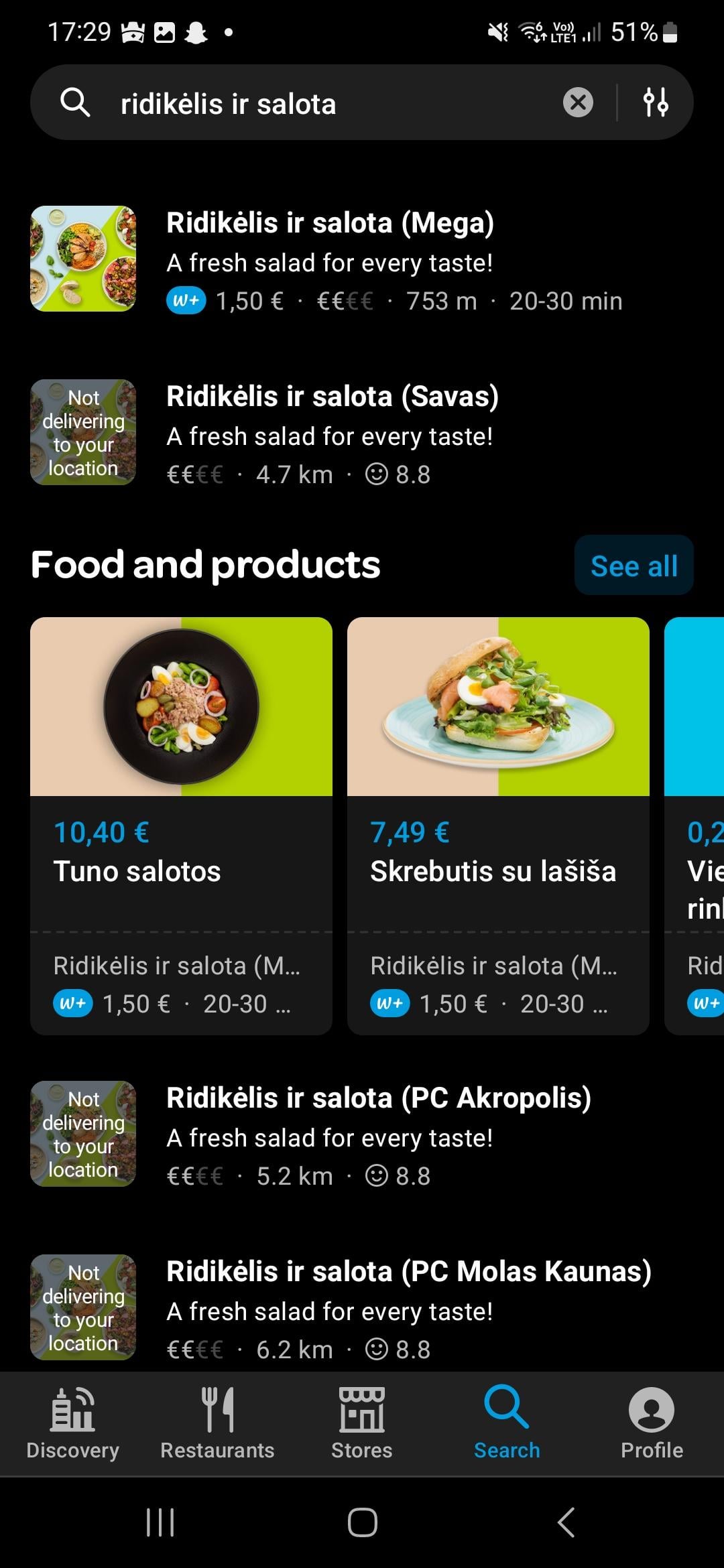Clear the search query text
Screen dimensions: 724x1568
pyautogui.click(x=578, y=103)
